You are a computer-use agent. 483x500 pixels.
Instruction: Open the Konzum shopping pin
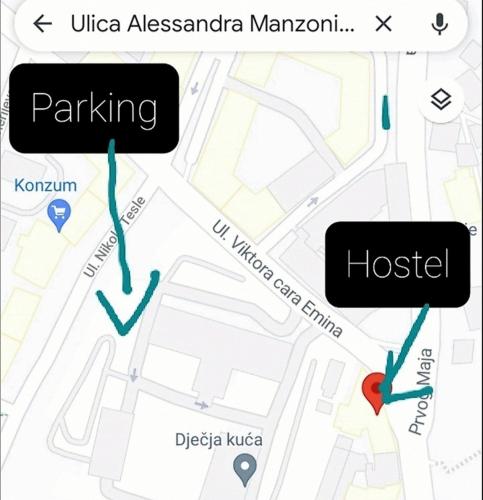[x=59, y=215]
